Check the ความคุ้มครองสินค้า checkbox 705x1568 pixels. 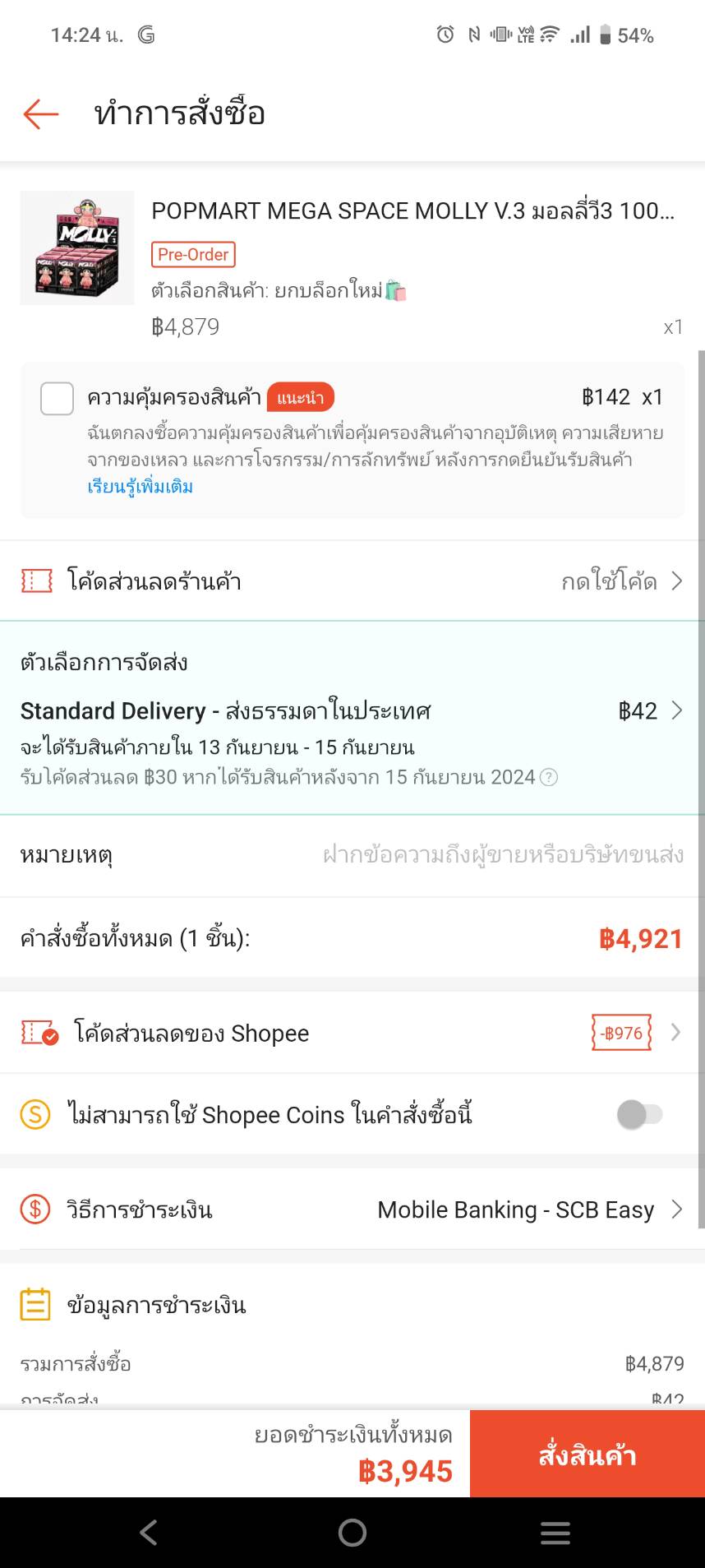[x=58, y=399]
